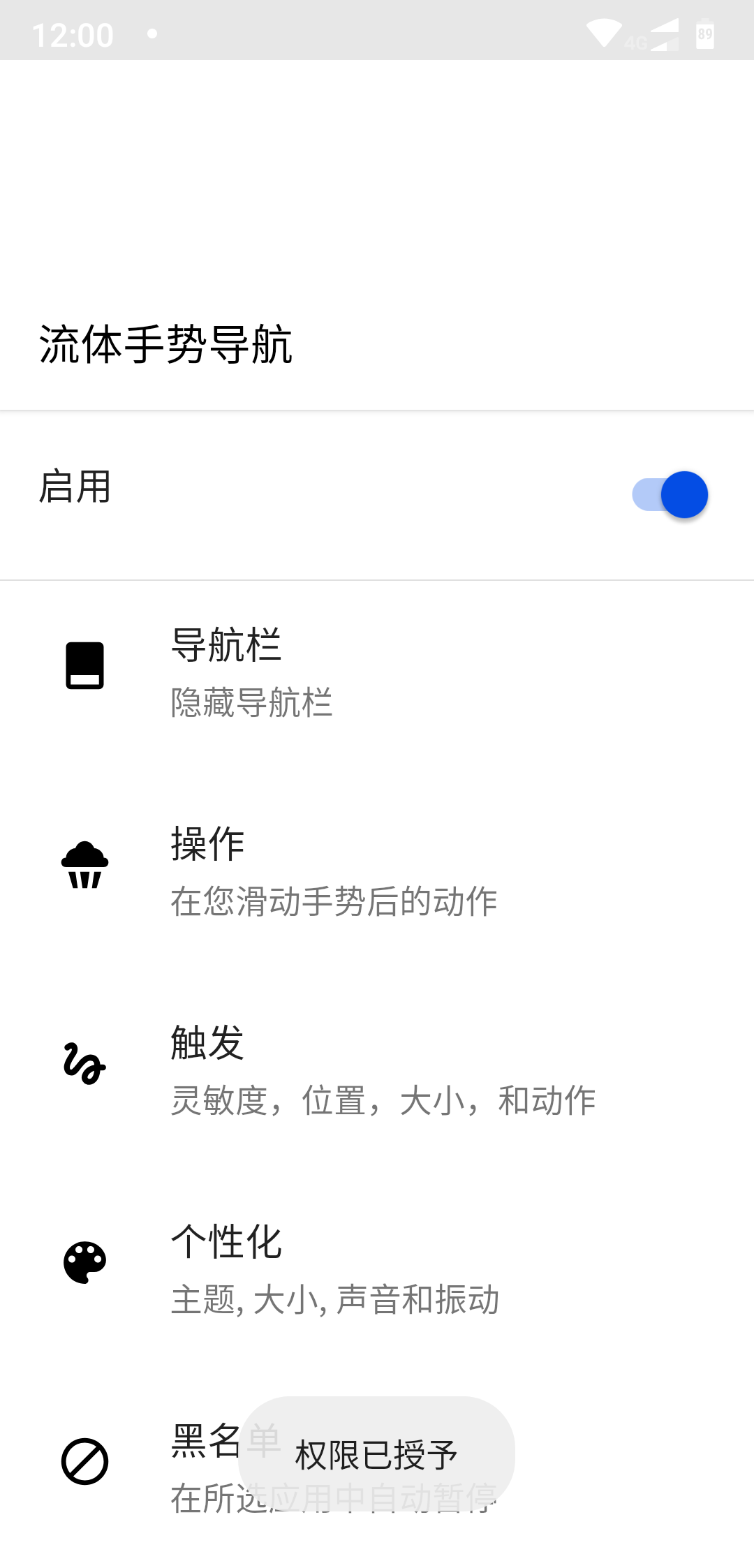
Task: Toggle the 启用 switch off
Action: [x=670, y=495]
